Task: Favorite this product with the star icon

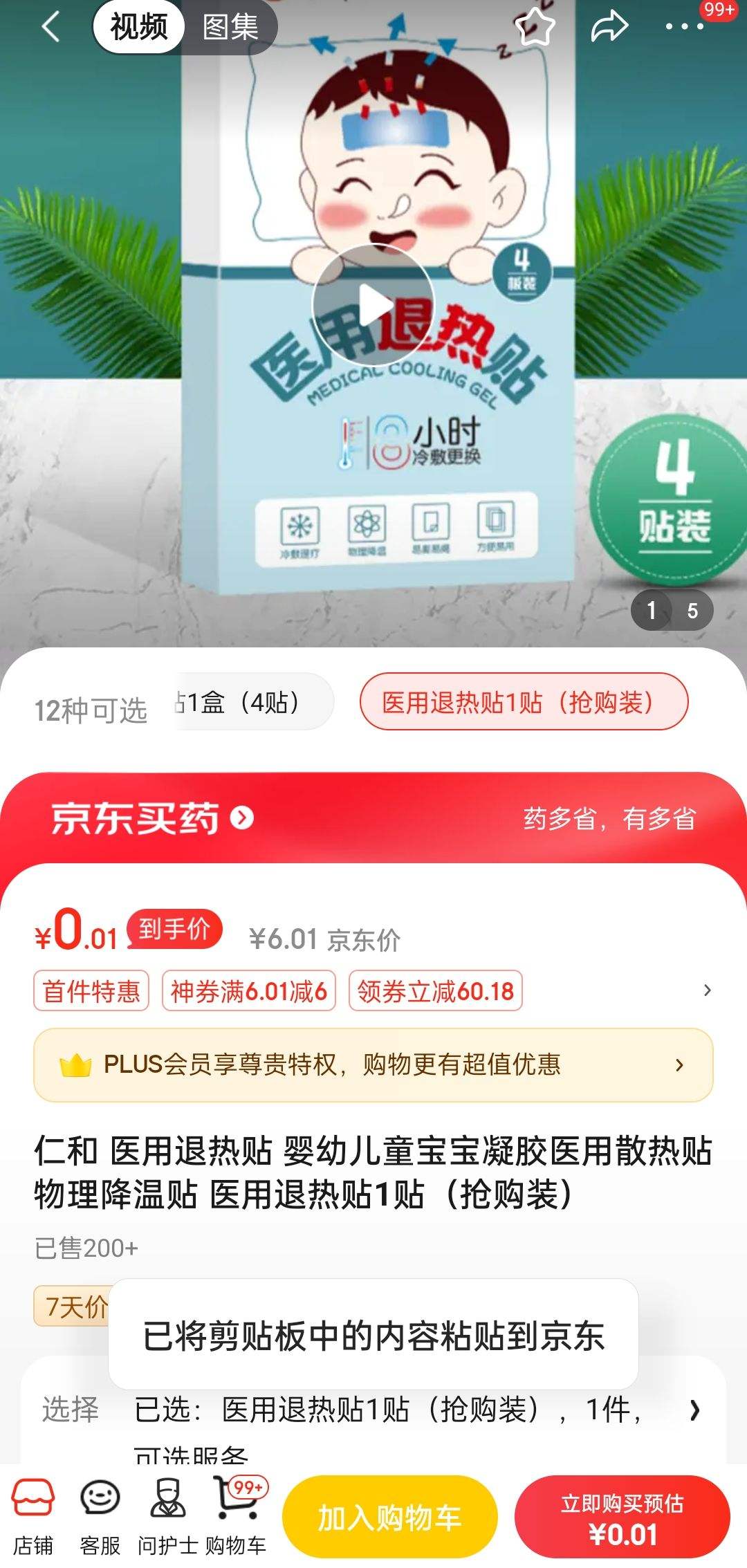Action: coord(535,26)
